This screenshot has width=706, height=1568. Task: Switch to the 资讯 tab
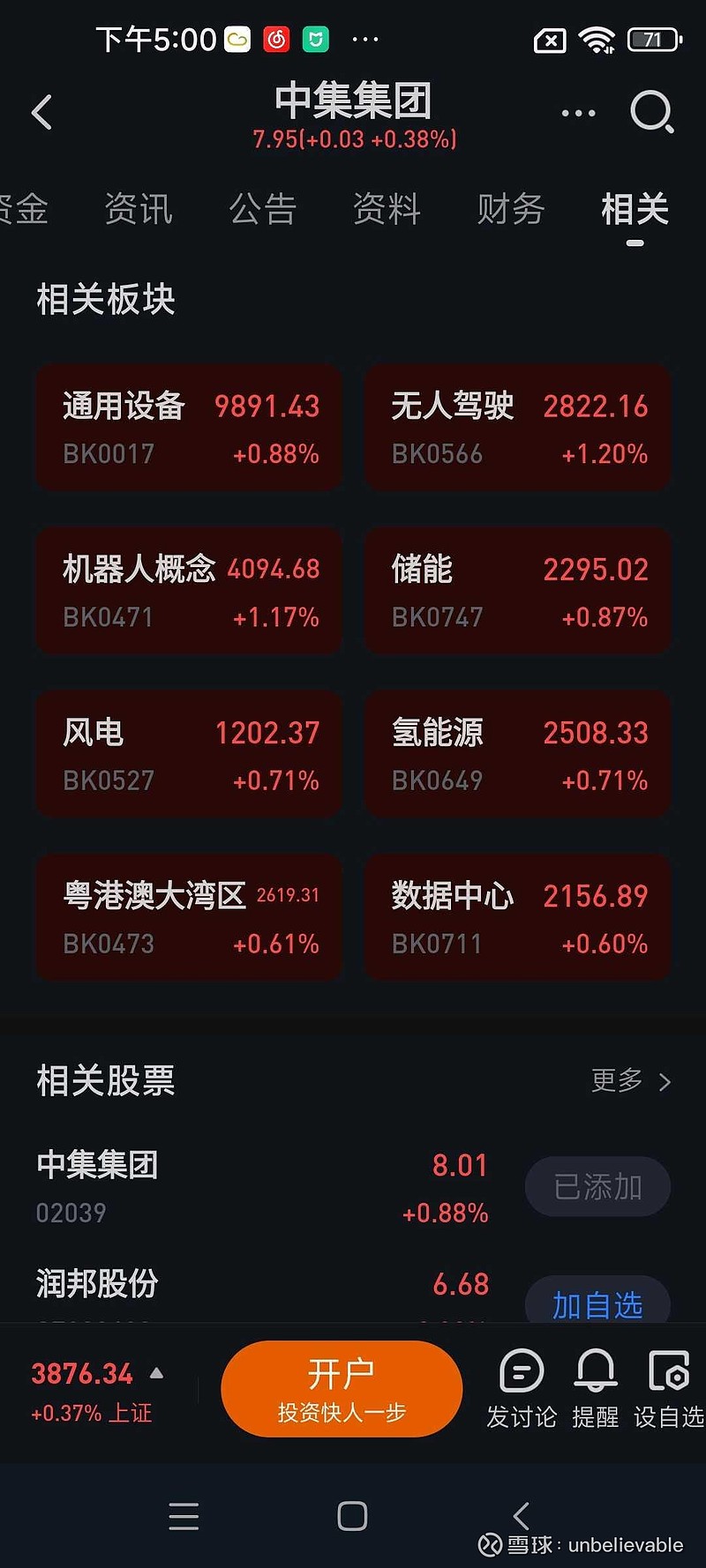139,210
